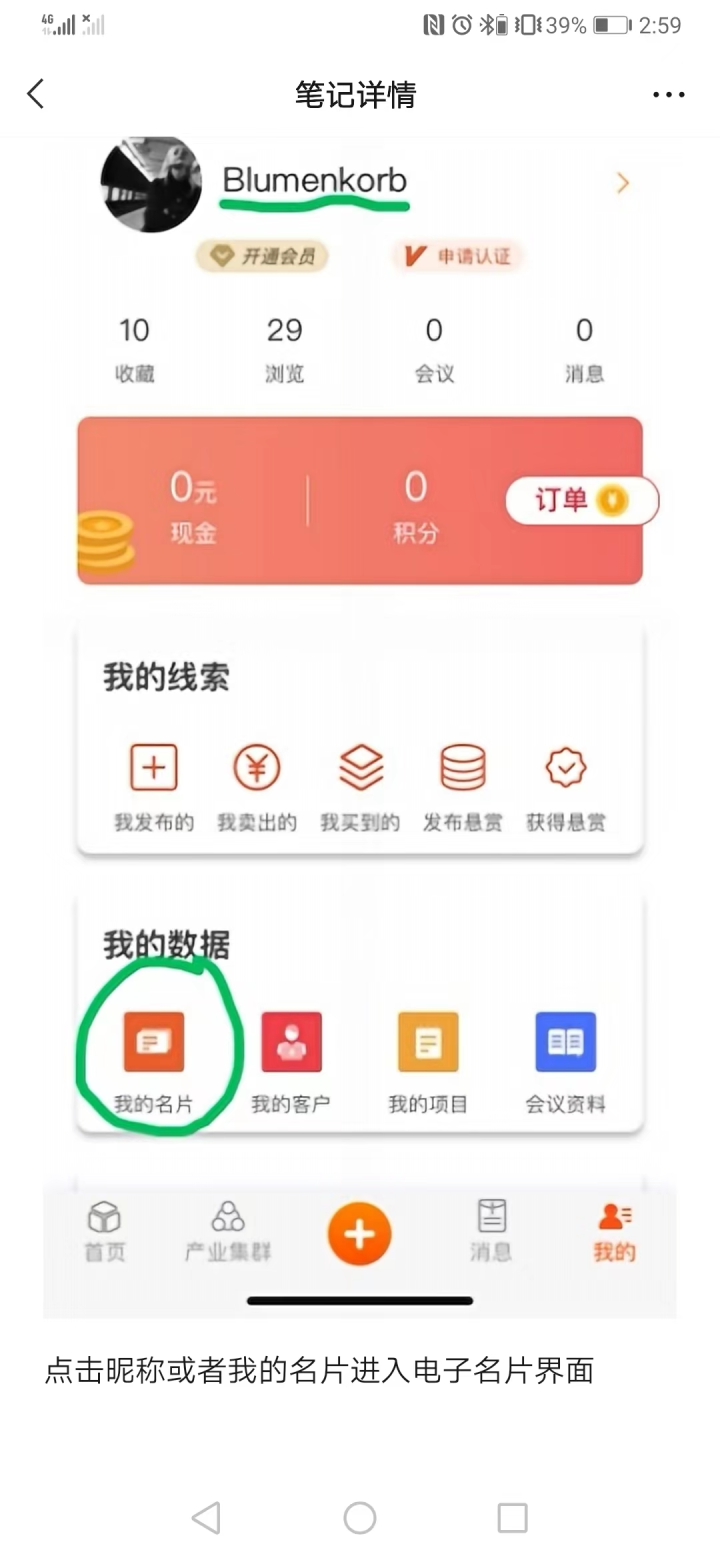Tap the system back button

point(206,1518)
